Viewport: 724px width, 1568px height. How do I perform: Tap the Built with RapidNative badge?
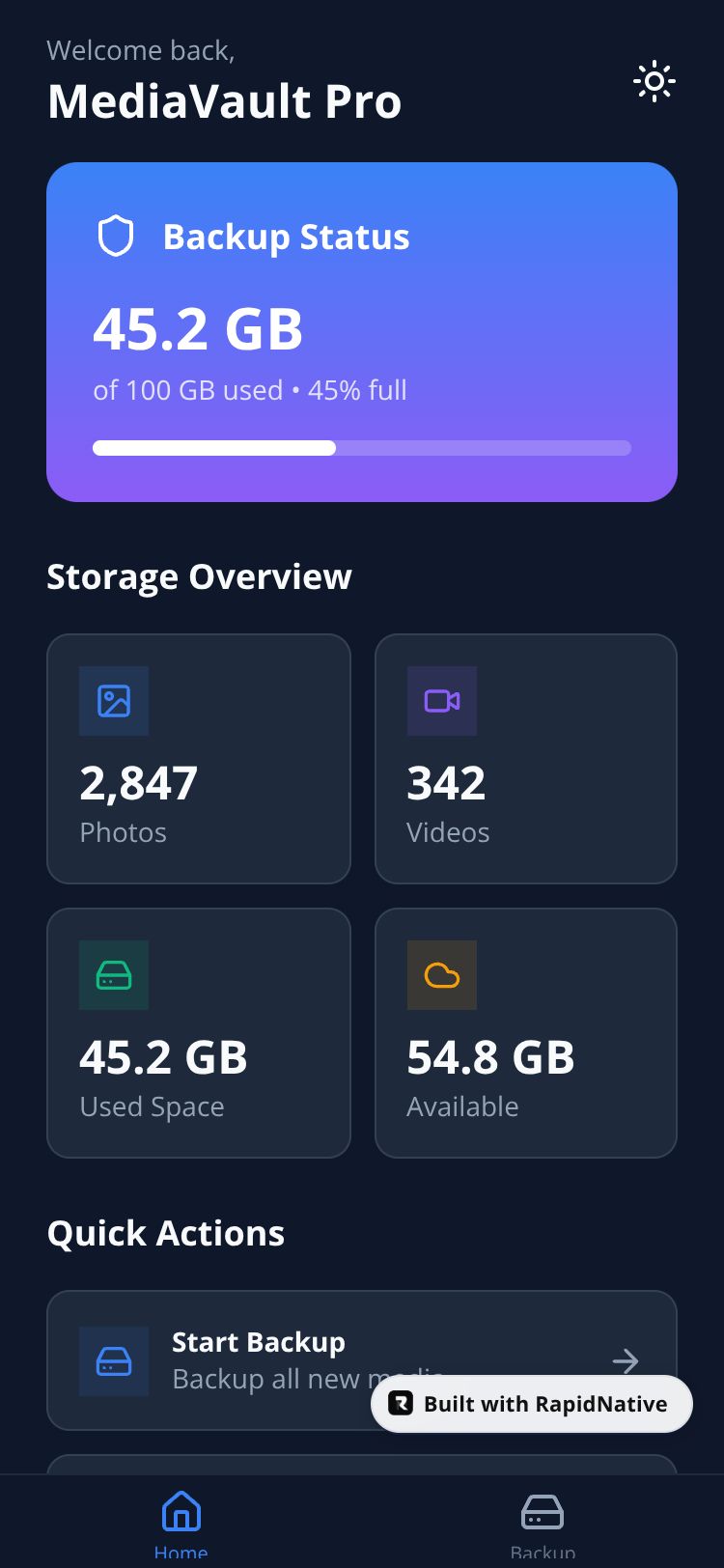532,1404
